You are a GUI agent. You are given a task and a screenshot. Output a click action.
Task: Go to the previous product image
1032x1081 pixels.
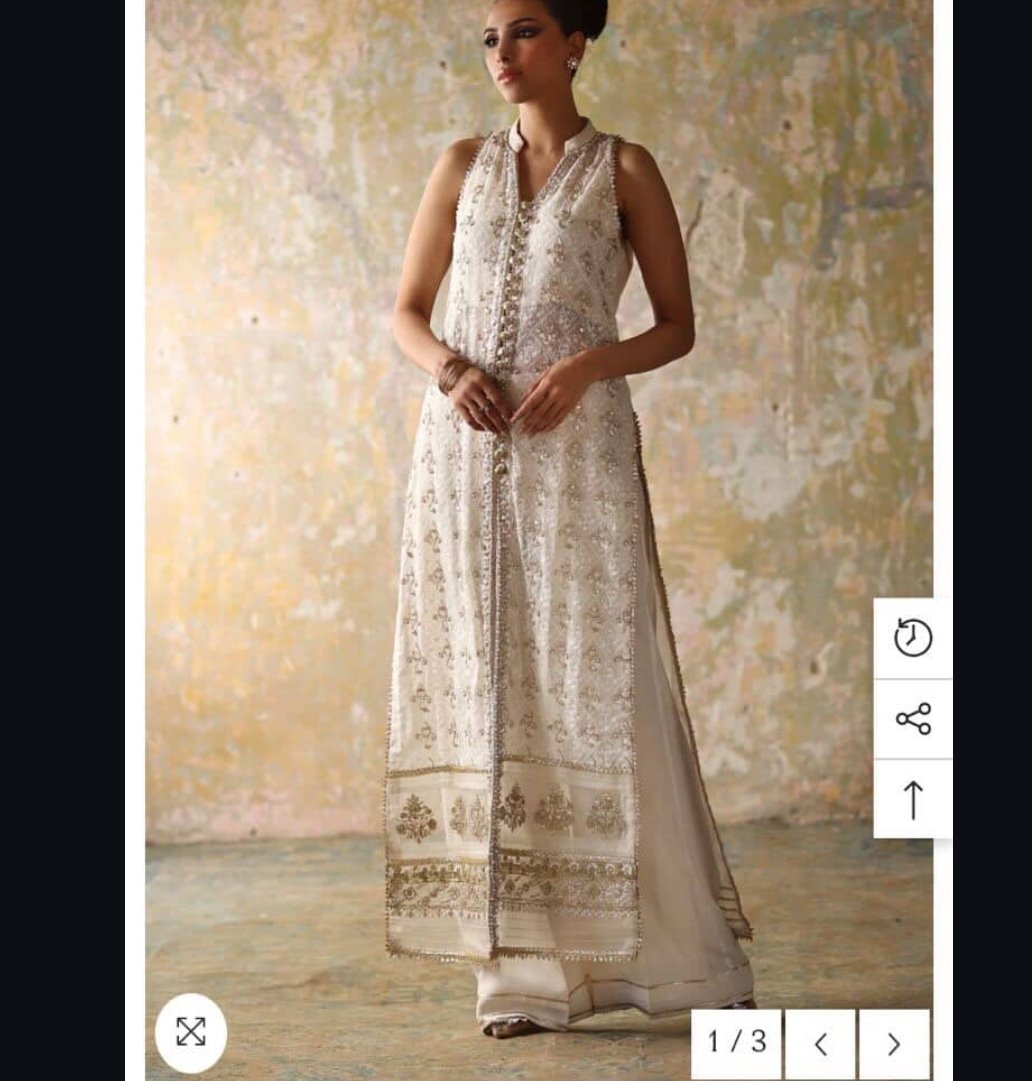coord(820,1044)
